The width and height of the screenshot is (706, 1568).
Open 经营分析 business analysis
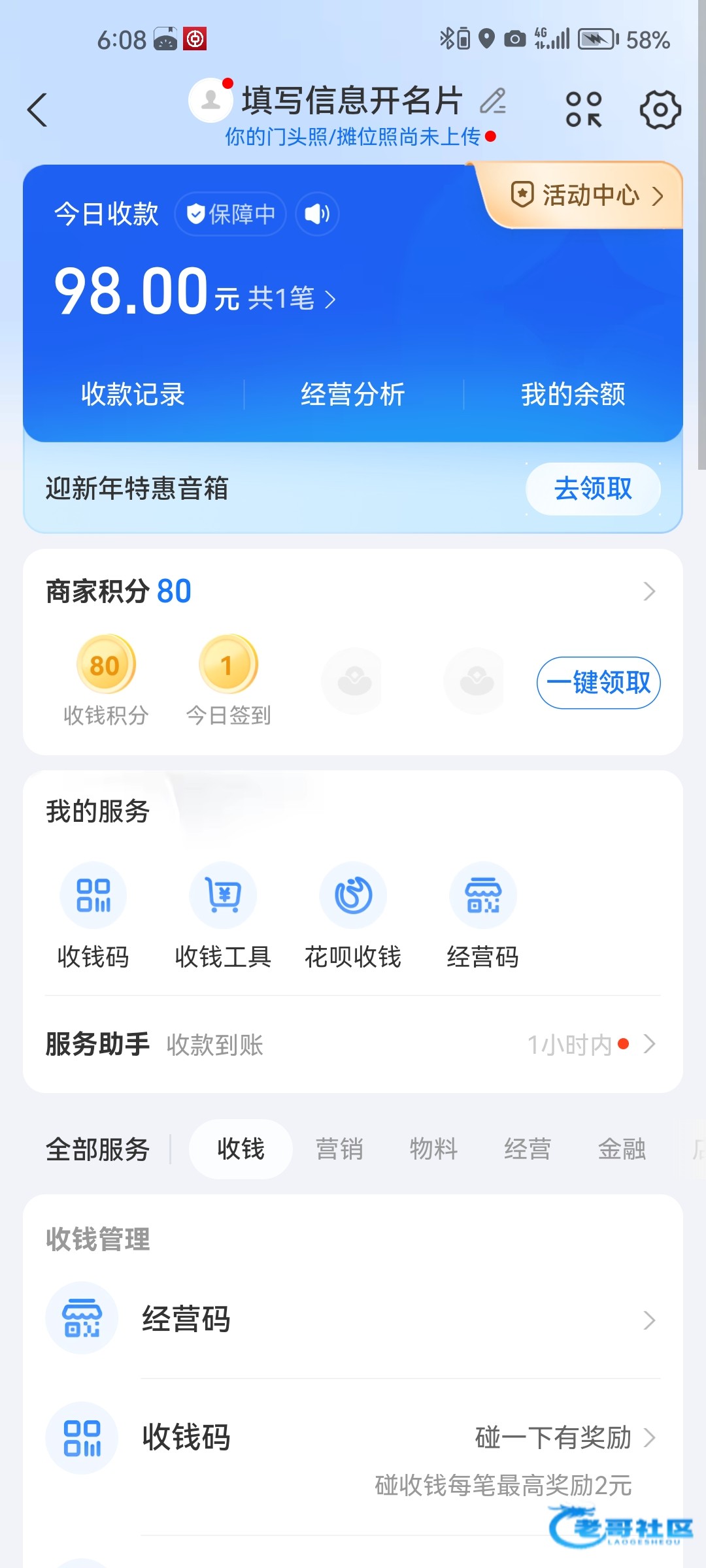tap(353, 395)
